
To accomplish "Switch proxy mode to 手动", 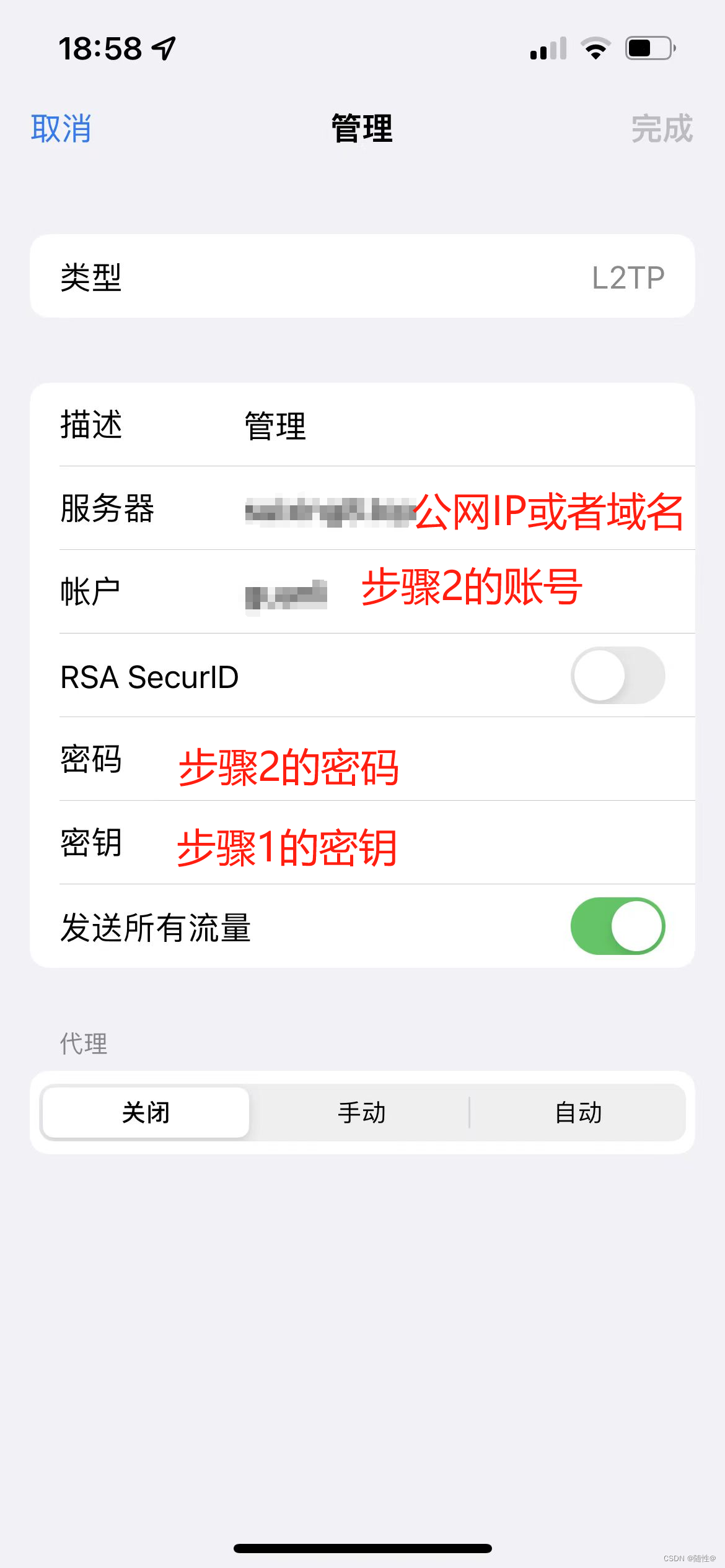I will (362, 1112).
